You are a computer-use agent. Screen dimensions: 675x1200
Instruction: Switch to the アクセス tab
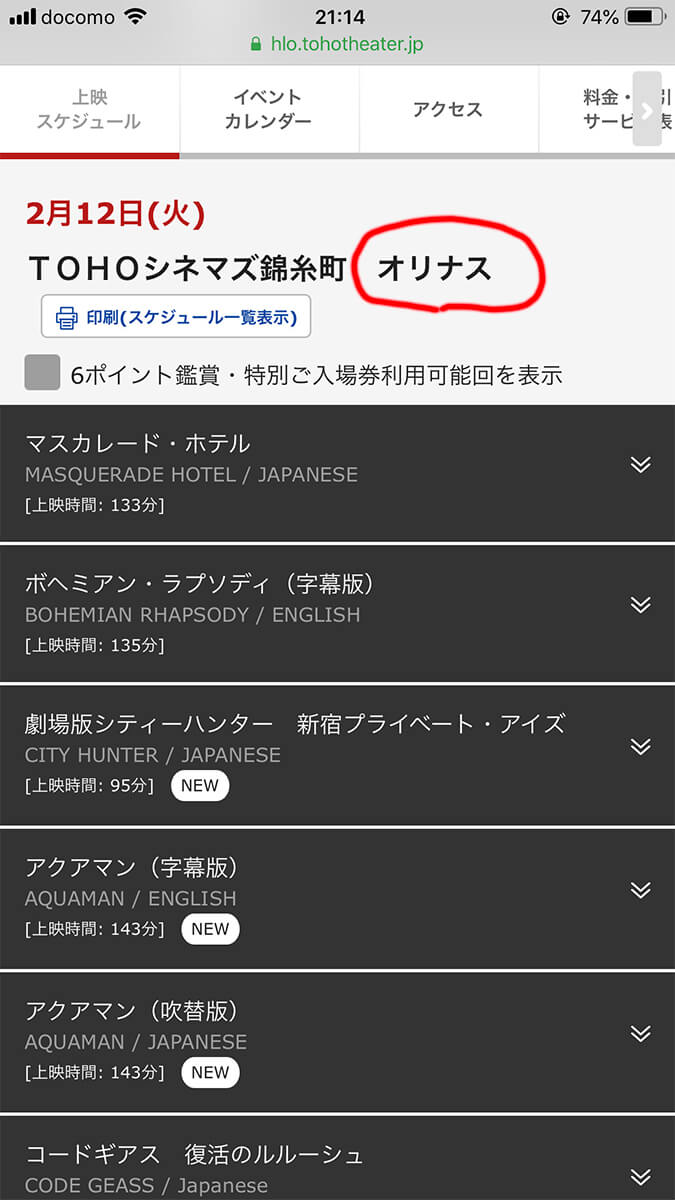pyautogui.click(x=448, y=109)
